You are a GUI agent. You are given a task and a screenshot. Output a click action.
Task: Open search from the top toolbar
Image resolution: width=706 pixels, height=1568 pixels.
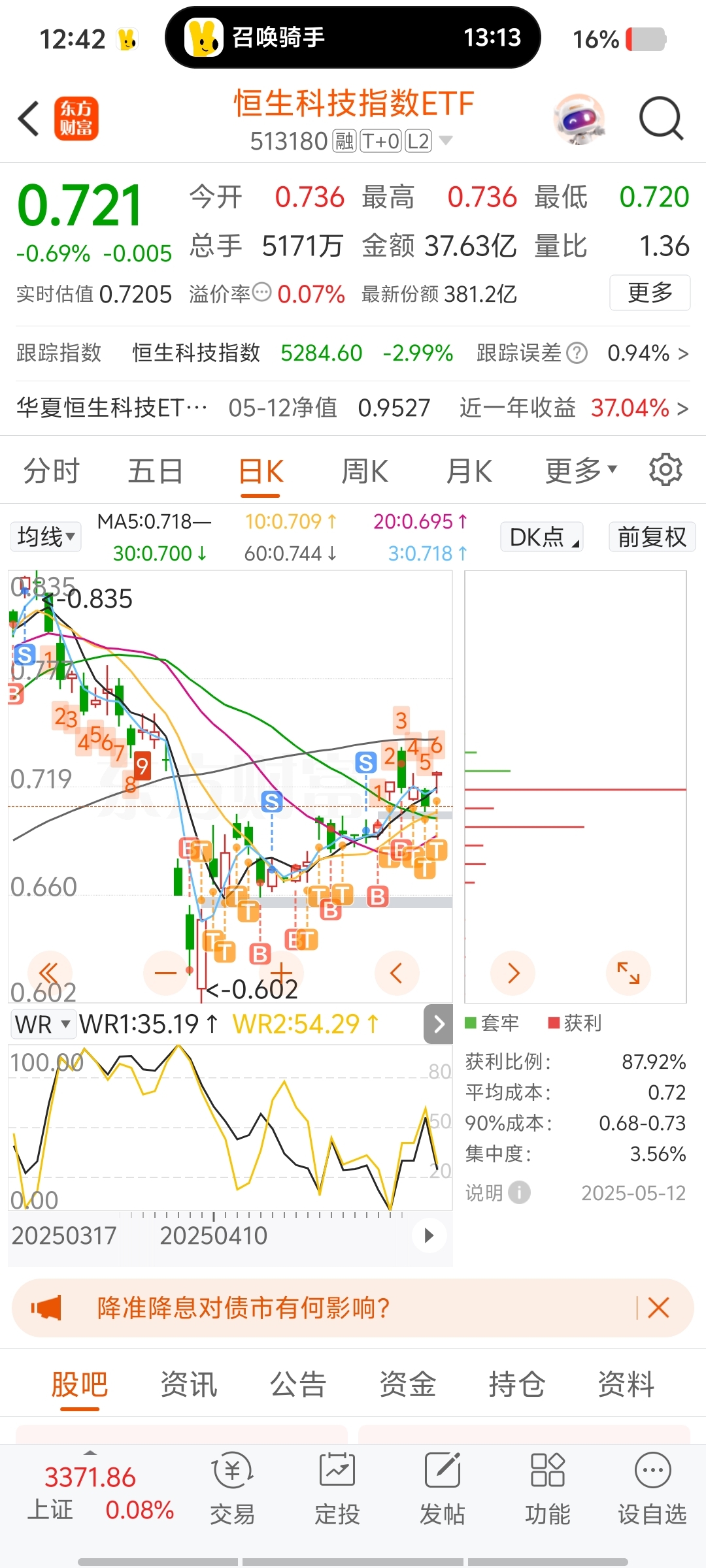pos(662,118)
